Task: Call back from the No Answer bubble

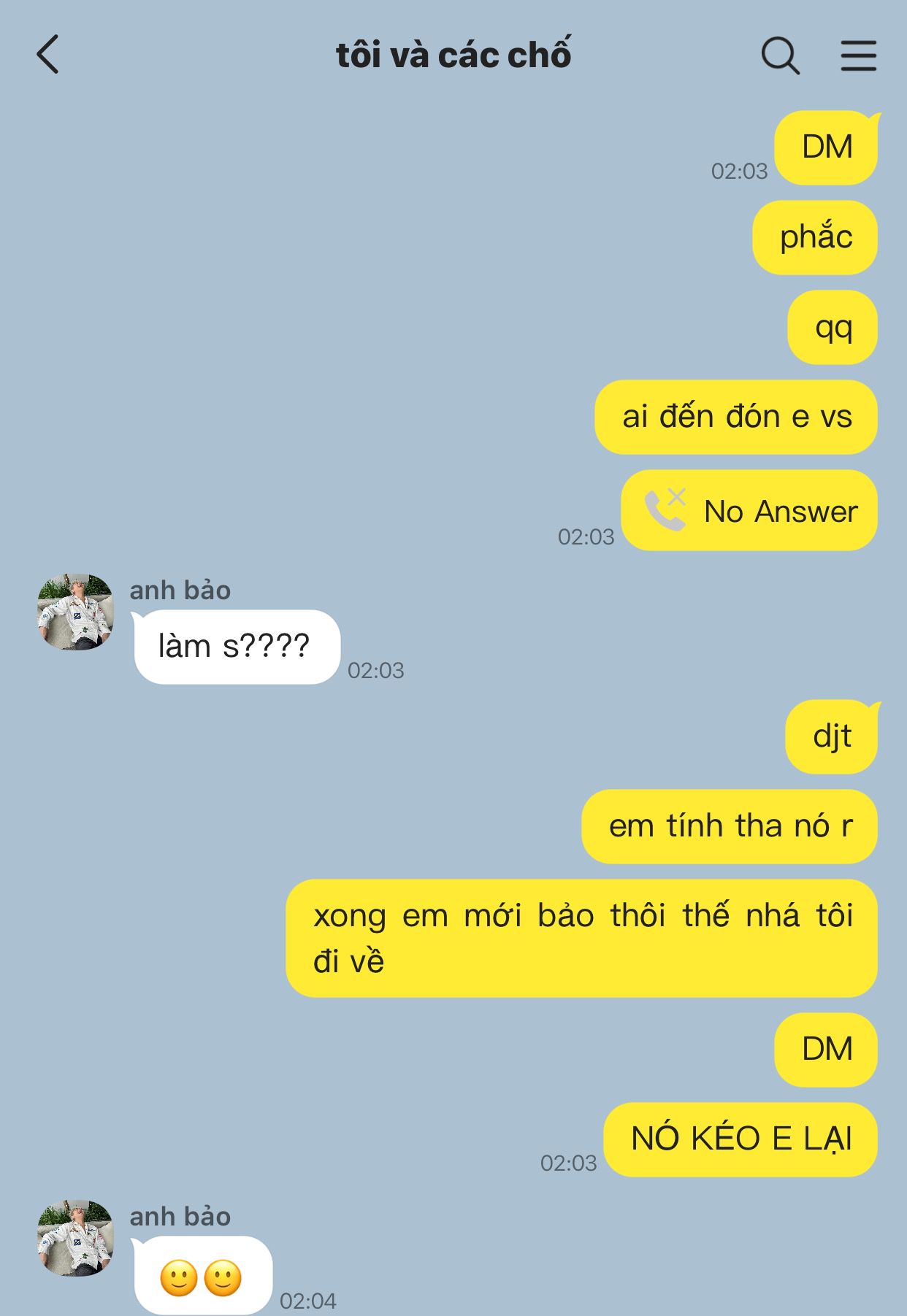Action: [749, 511]
